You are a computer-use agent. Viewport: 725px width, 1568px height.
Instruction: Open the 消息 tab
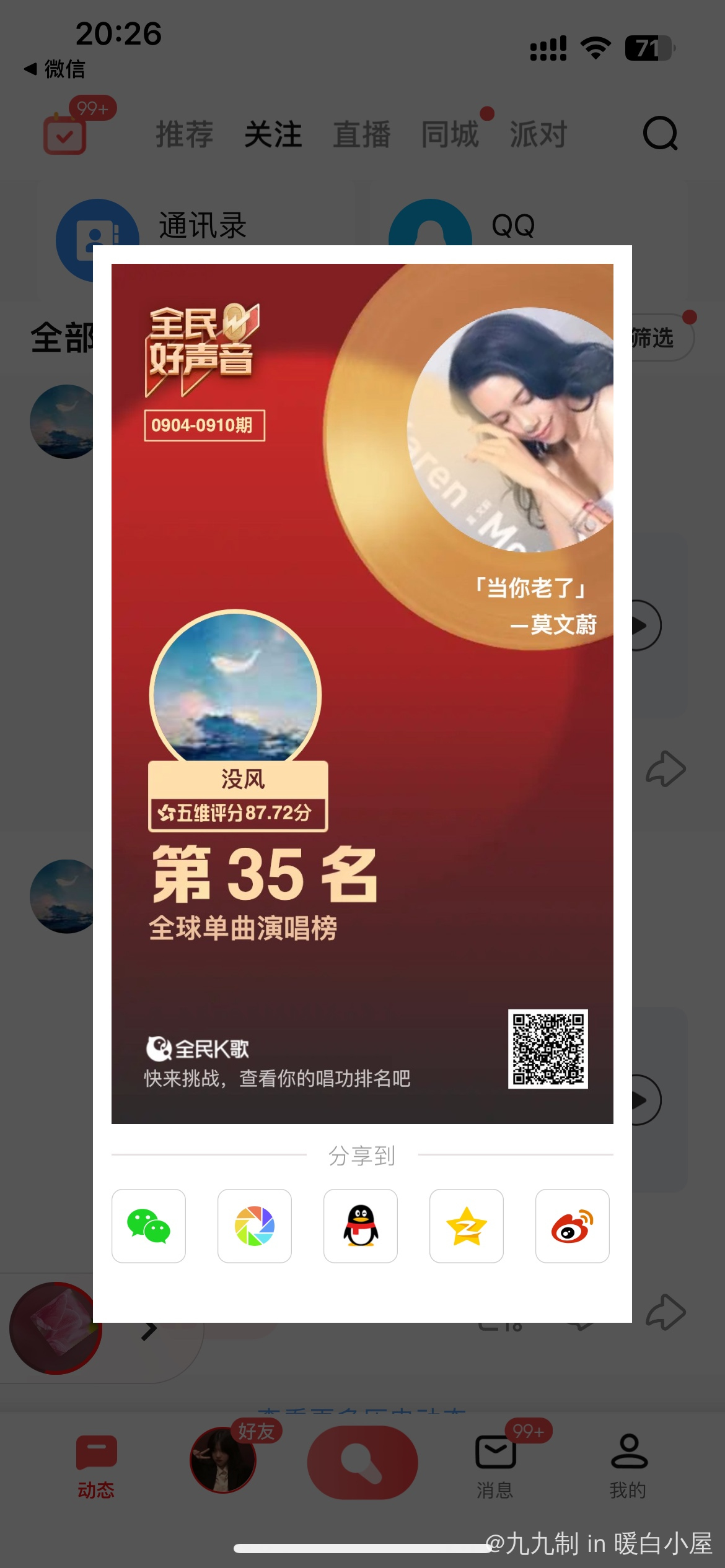pos(495,1465)
